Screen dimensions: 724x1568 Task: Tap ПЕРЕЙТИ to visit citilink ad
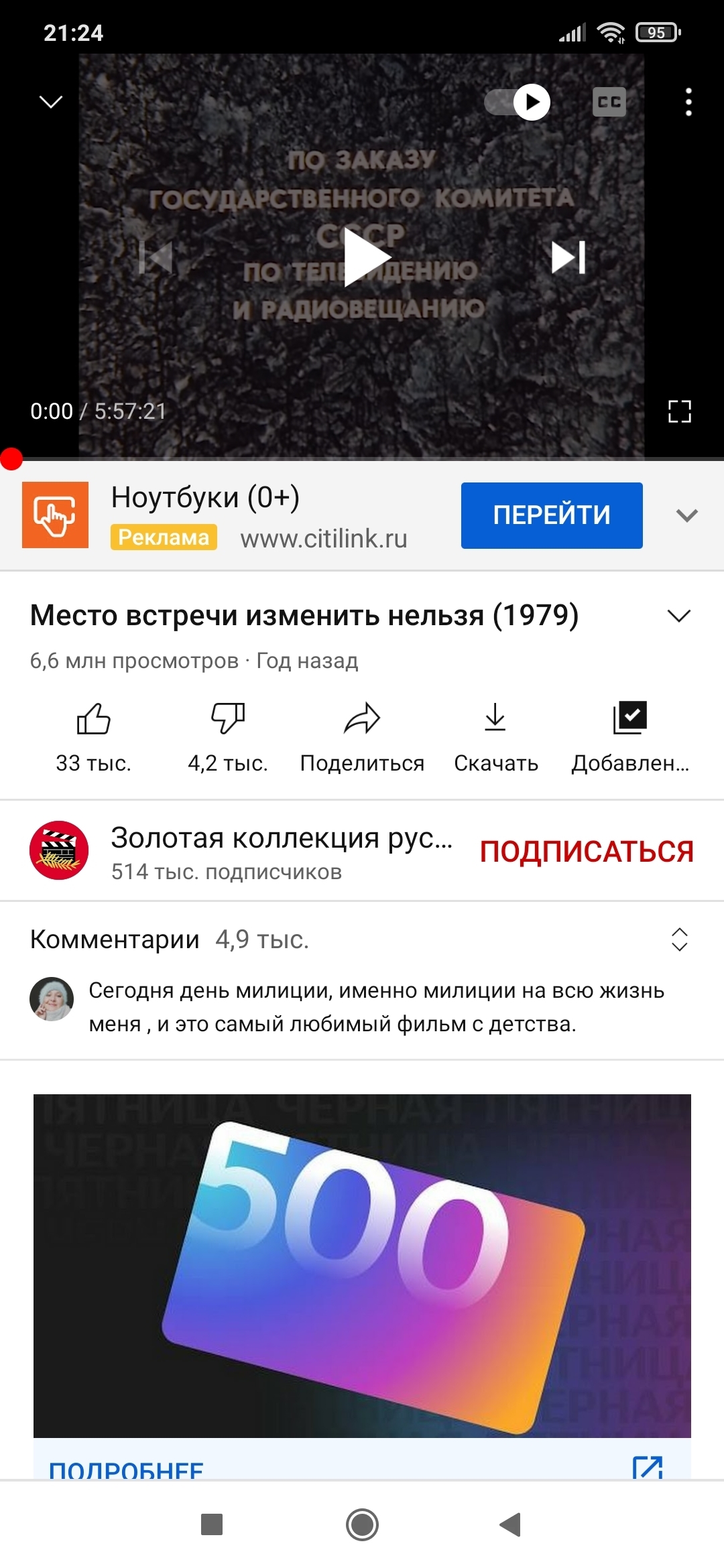[x=551, y=515]
